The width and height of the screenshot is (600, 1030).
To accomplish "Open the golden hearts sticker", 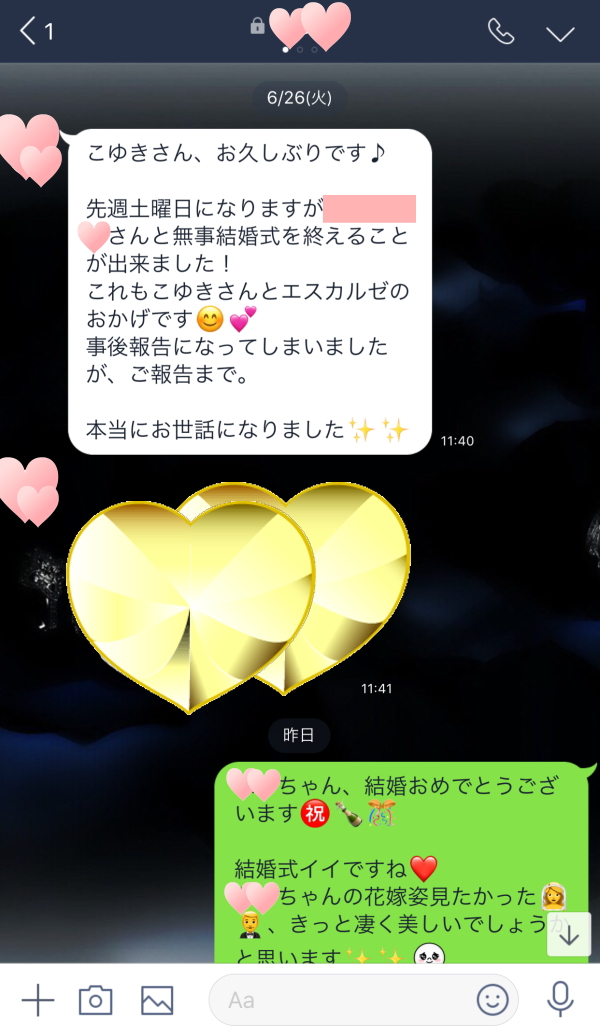I will pos(240,595).
